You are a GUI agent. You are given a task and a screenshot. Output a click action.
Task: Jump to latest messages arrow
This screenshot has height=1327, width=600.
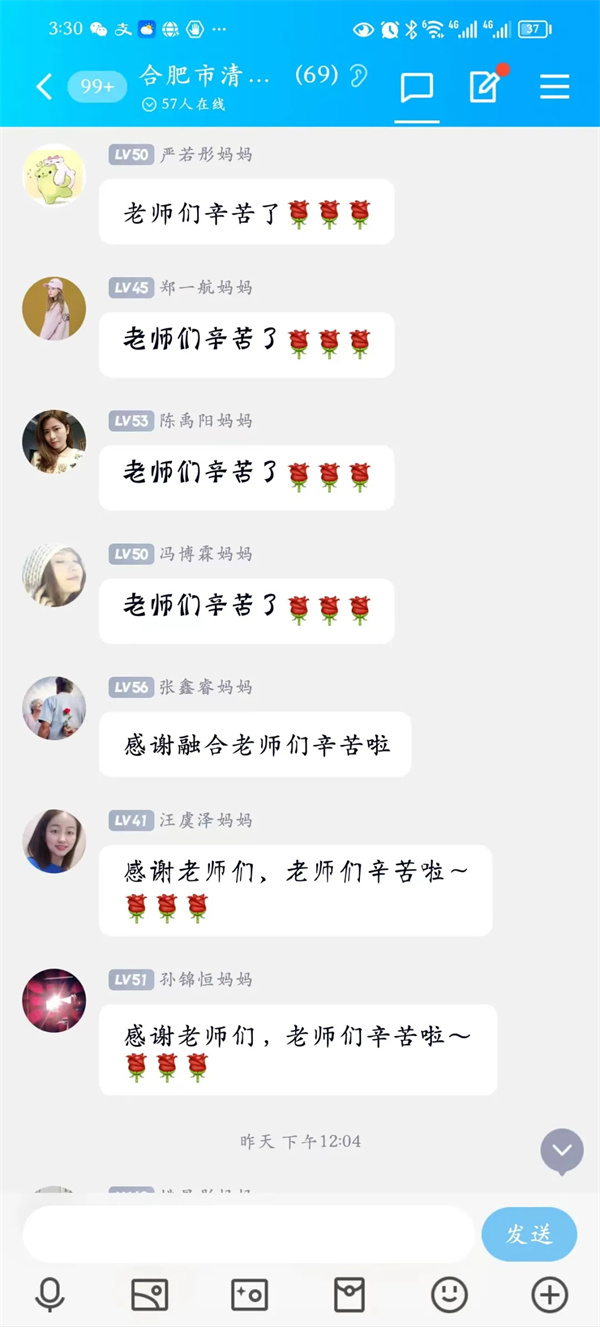[561, 1151]
